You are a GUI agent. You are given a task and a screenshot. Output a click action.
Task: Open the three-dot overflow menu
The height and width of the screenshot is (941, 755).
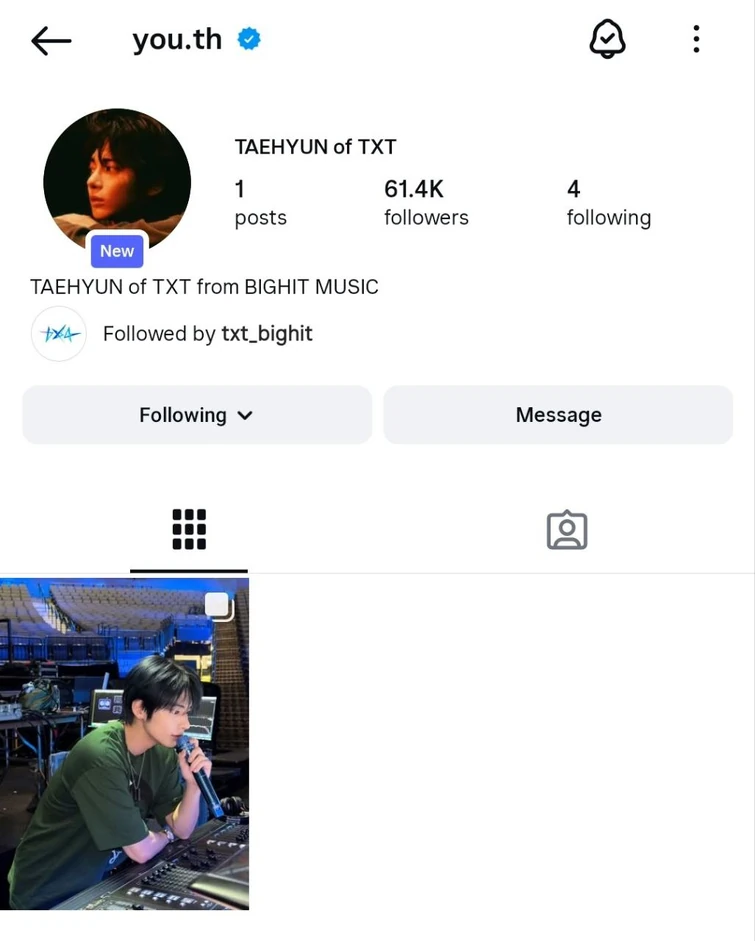(696, 40)
